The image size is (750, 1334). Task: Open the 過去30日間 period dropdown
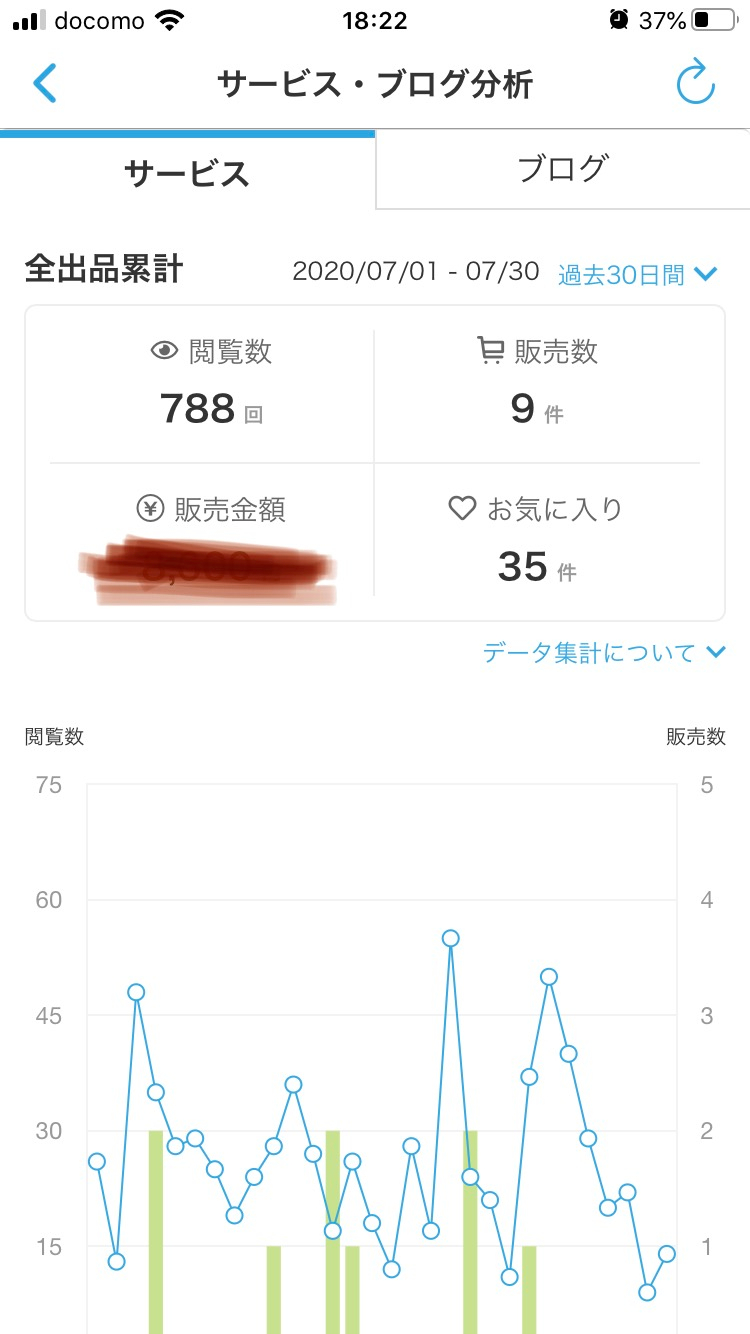click(x=637, y=275)
